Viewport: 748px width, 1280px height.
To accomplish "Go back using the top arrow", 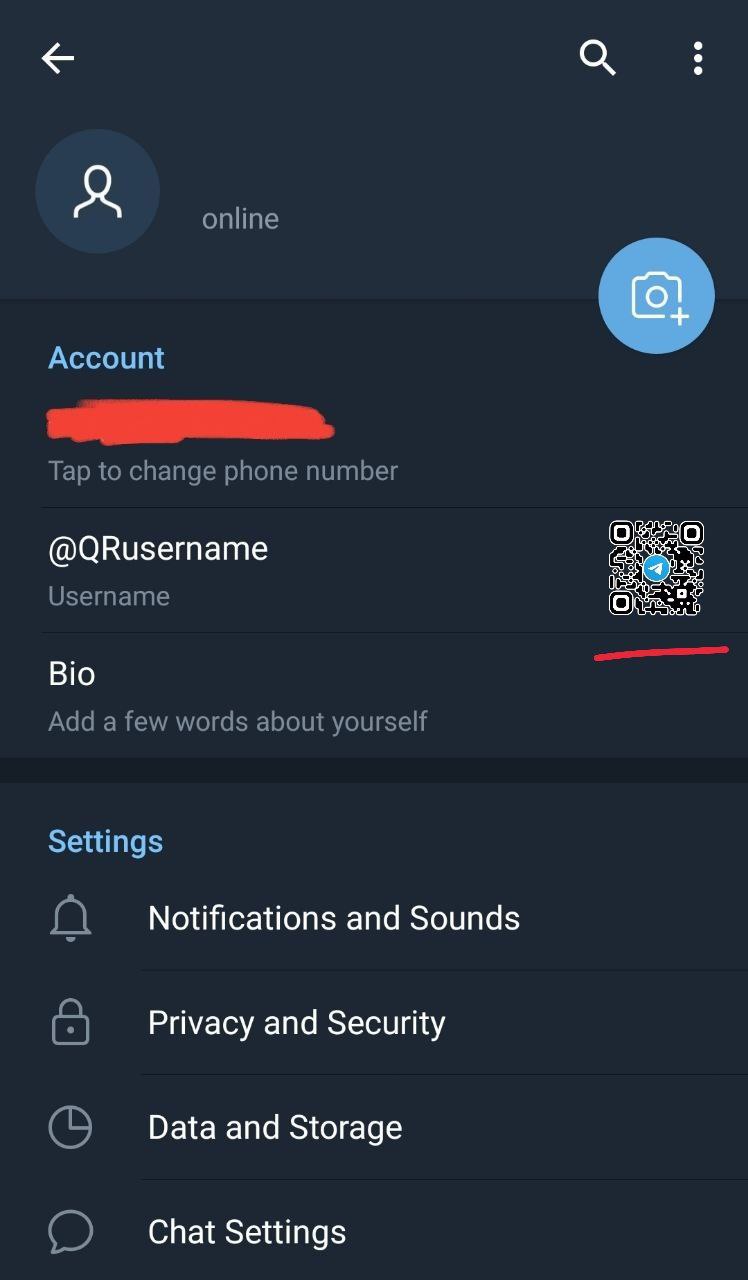I will (58, 59).
